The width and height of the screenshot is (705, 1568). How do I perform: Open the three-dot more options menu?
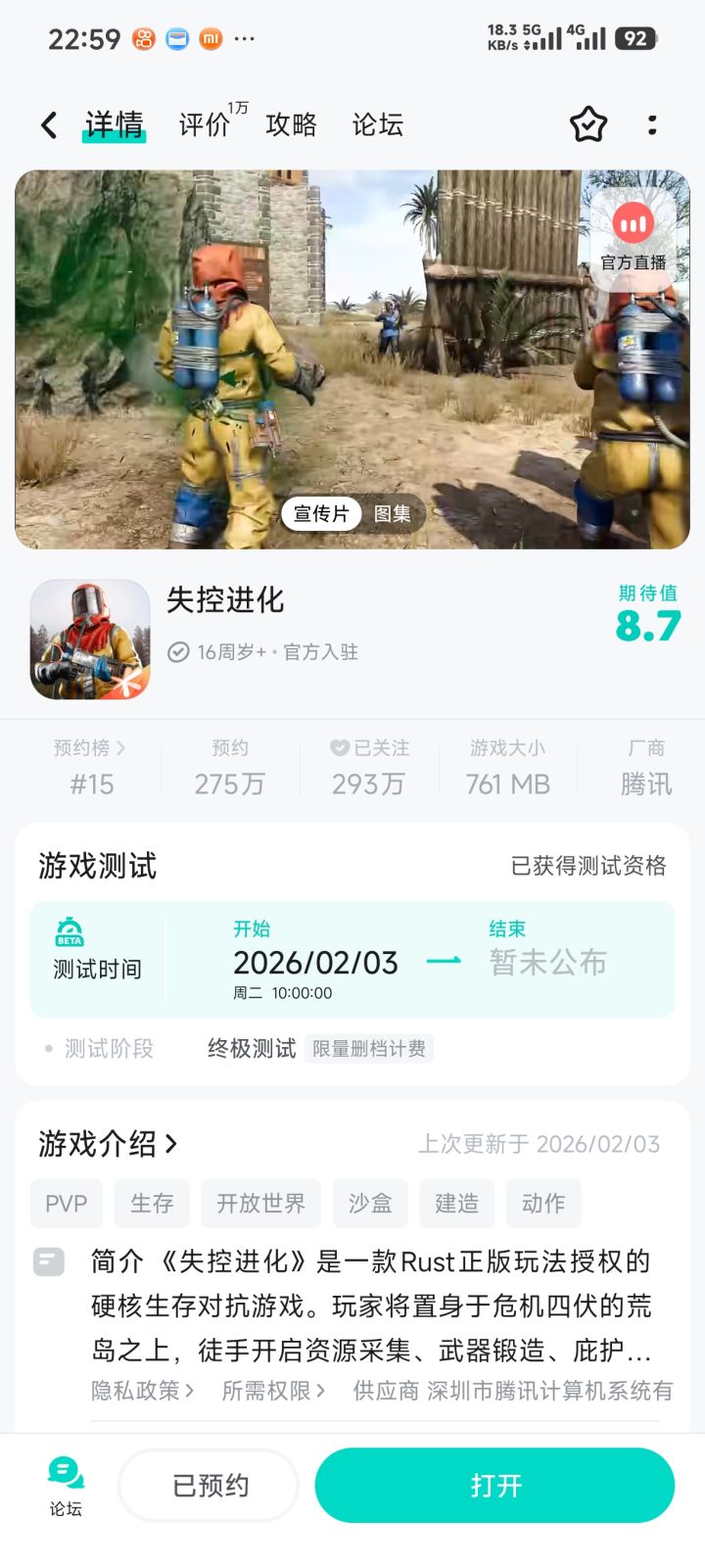[x=652, y=125]
